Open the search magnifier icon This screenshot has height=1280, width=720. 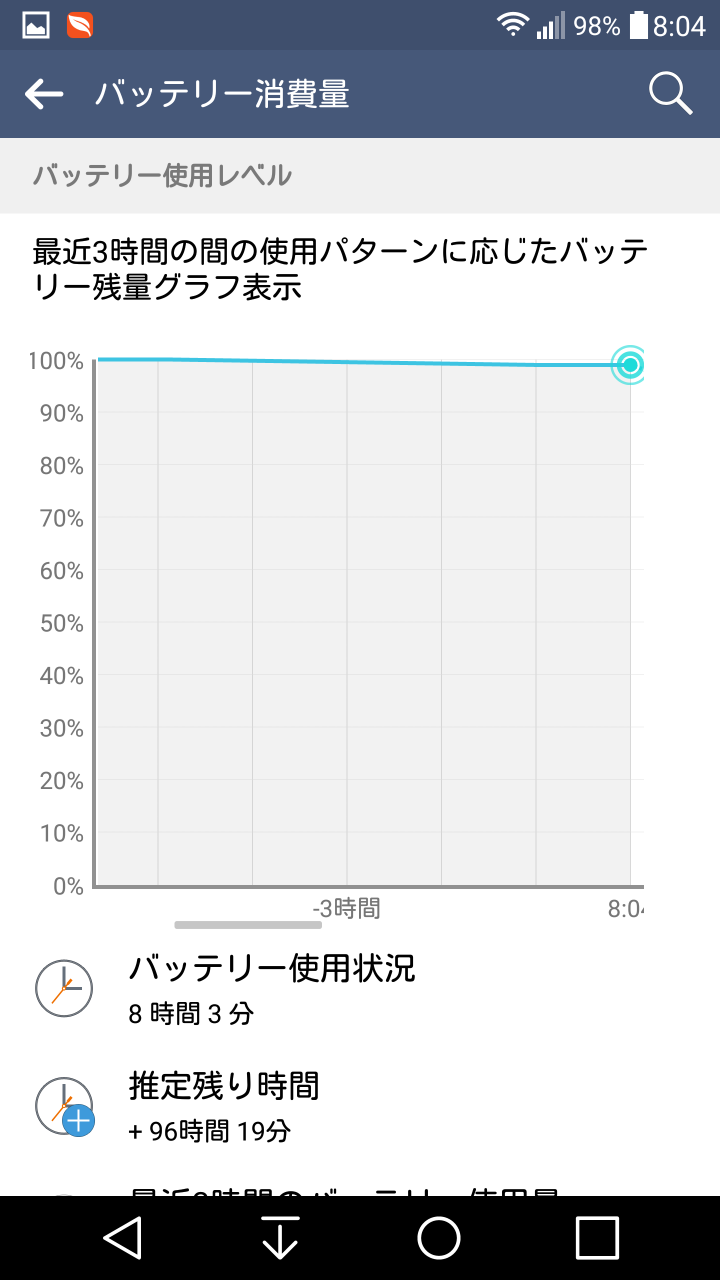coord(670,93)
